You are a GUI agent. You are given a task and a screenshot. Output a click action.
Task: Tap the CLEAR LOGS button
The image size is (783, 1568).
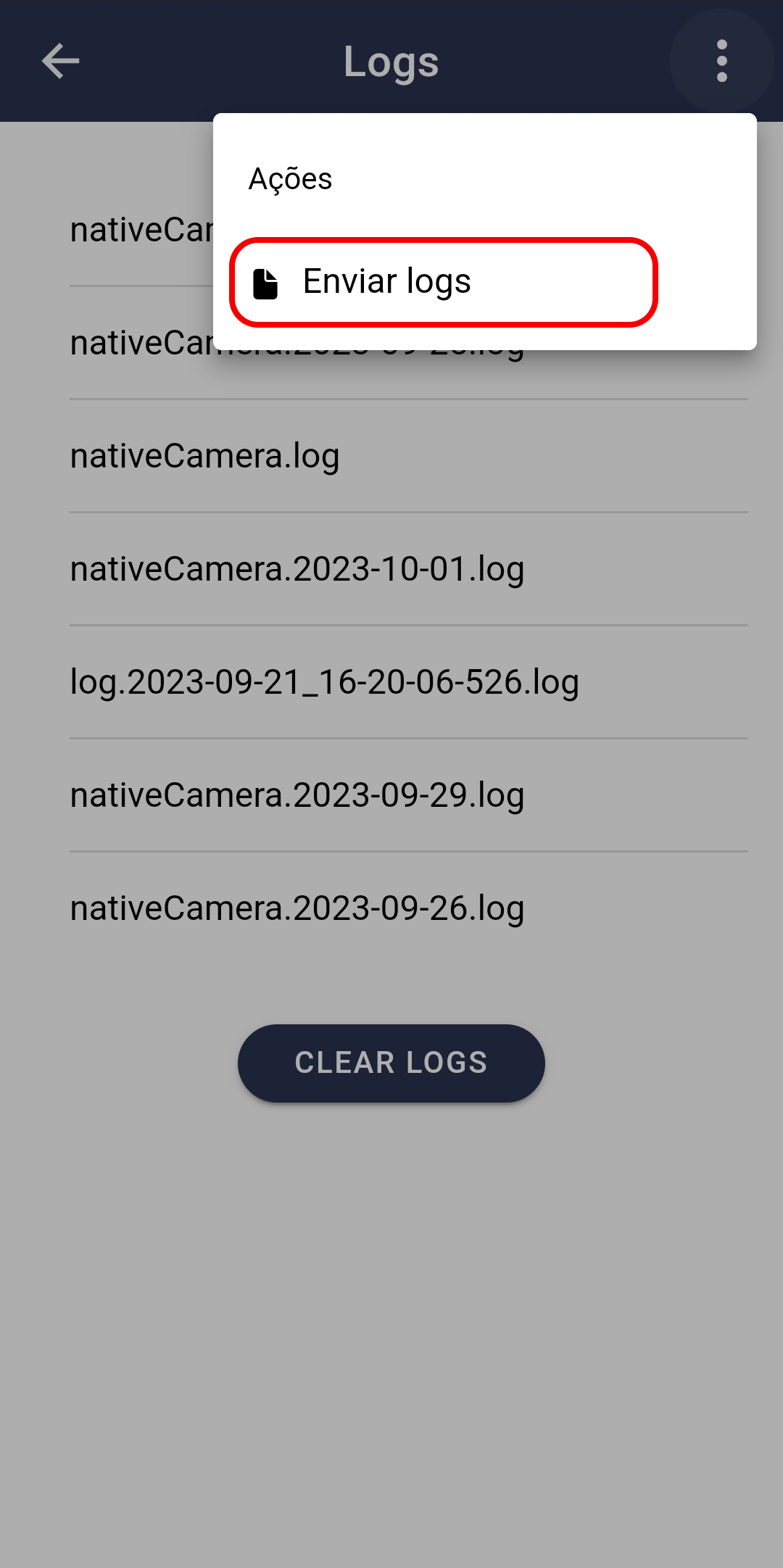point(391,1063)
